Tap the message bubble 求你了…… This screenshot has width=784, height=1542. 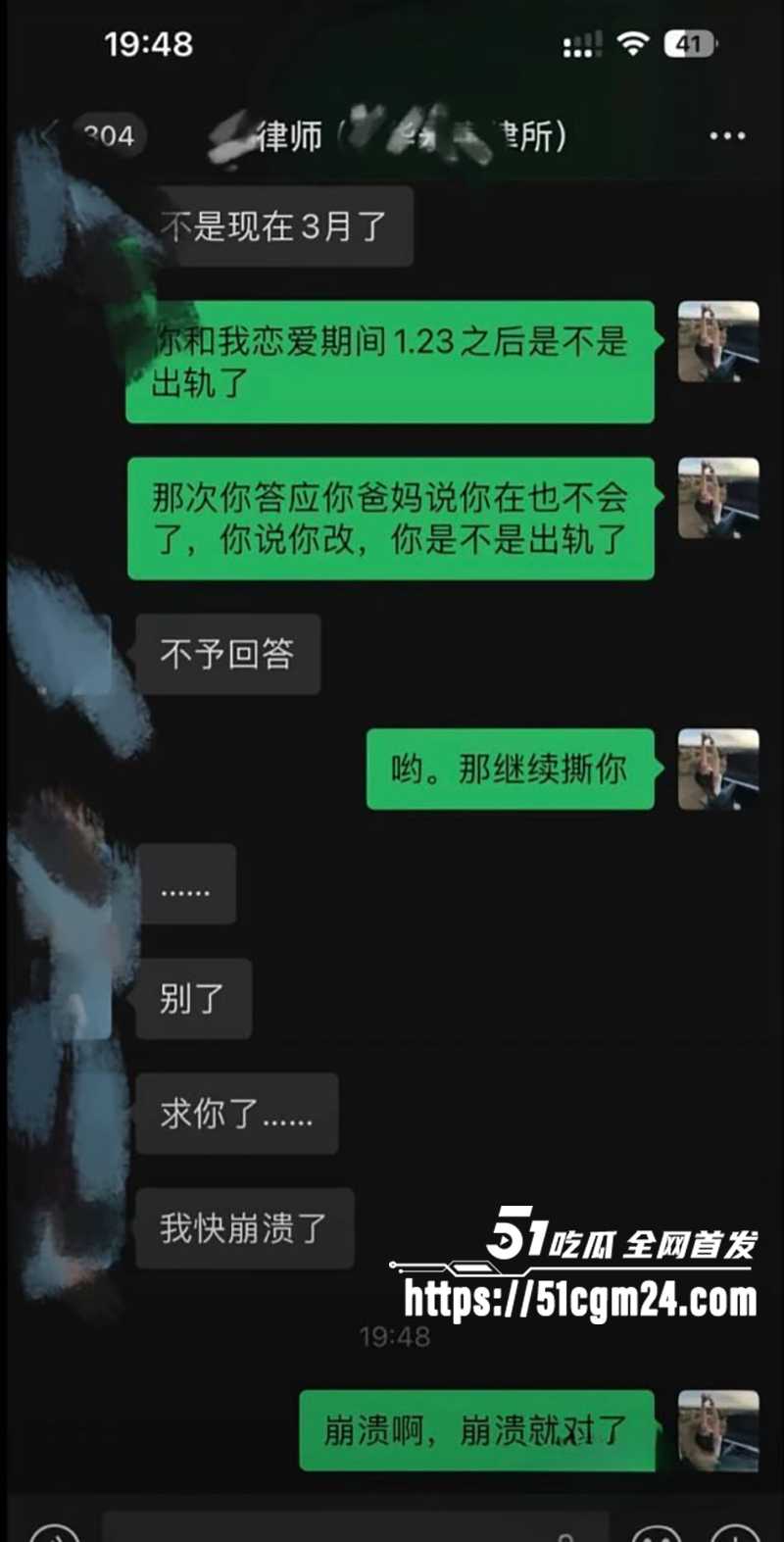tap(237, 1113)
